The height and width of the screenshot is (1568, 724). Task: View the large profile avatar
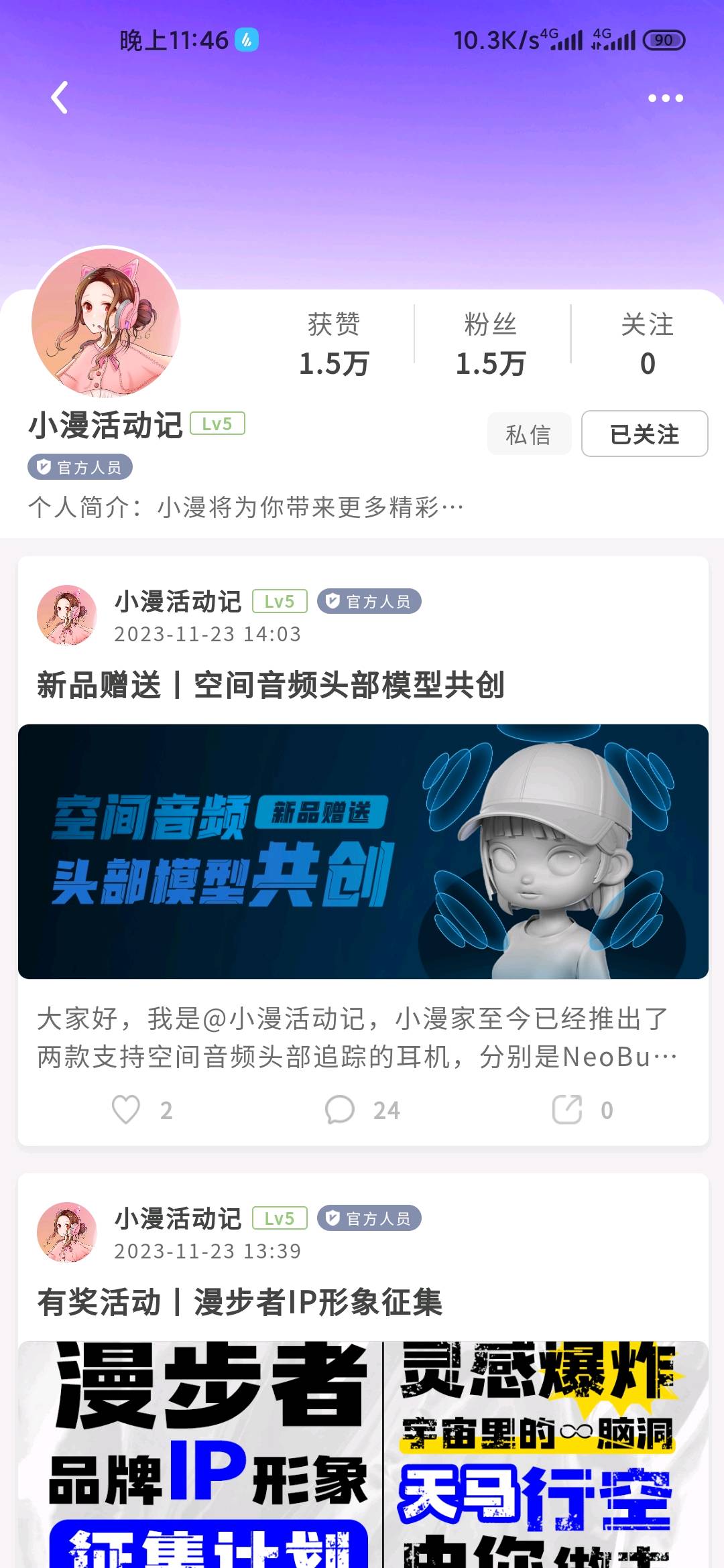tap(106, 323)
